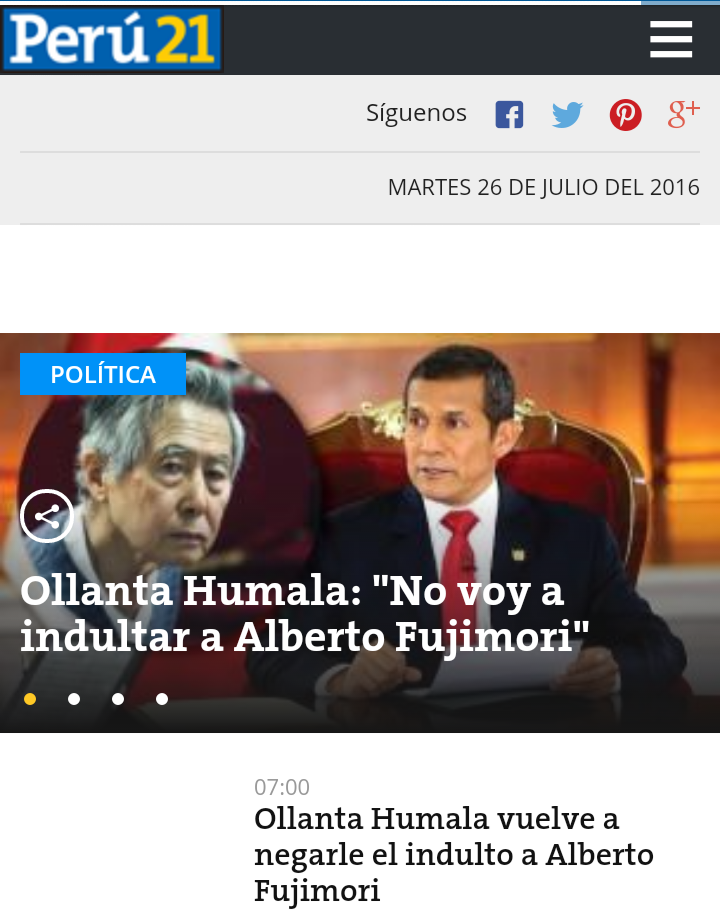
Task: Open Perú21's Google Plus page
Action: click(683, 115)
